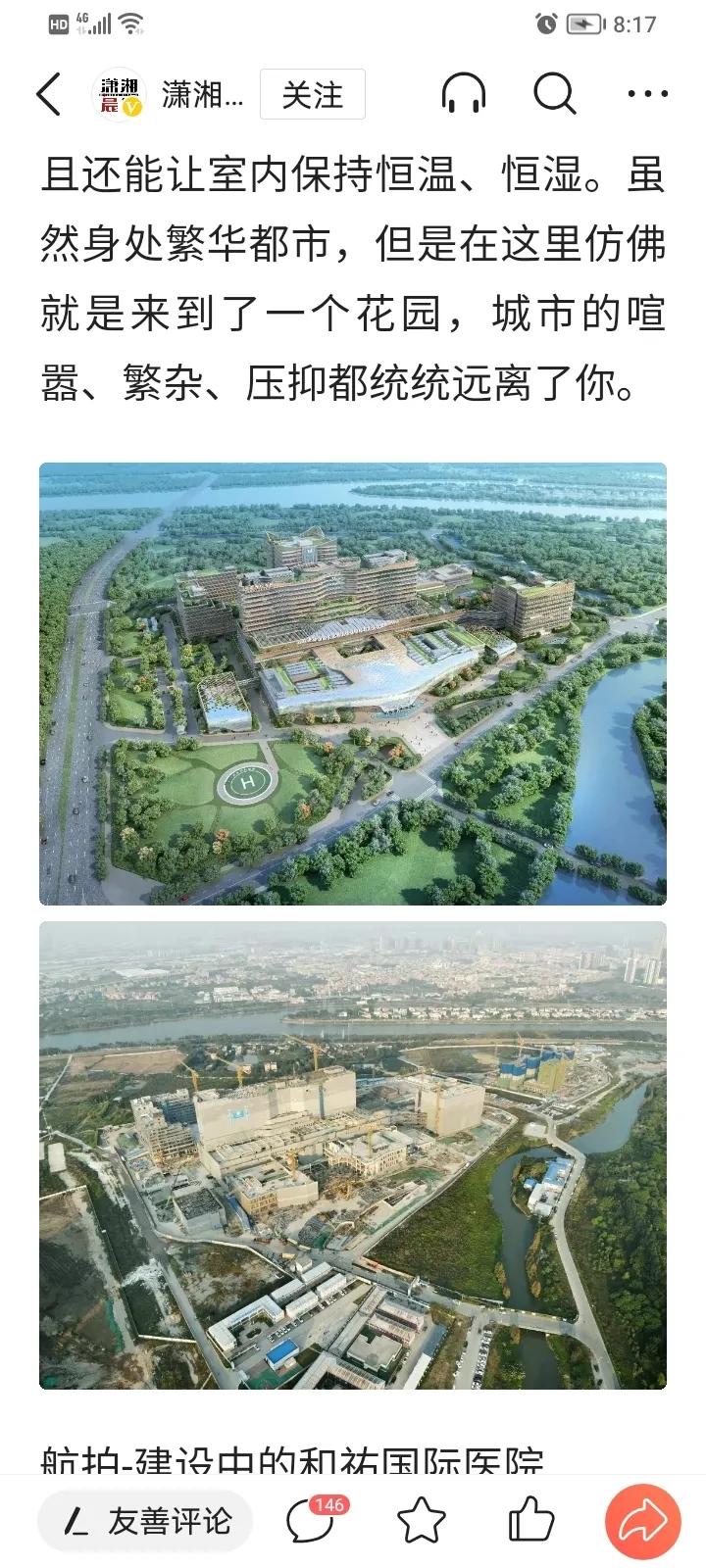View the hospital rendering image full-screen

click(x=353, y=683)
